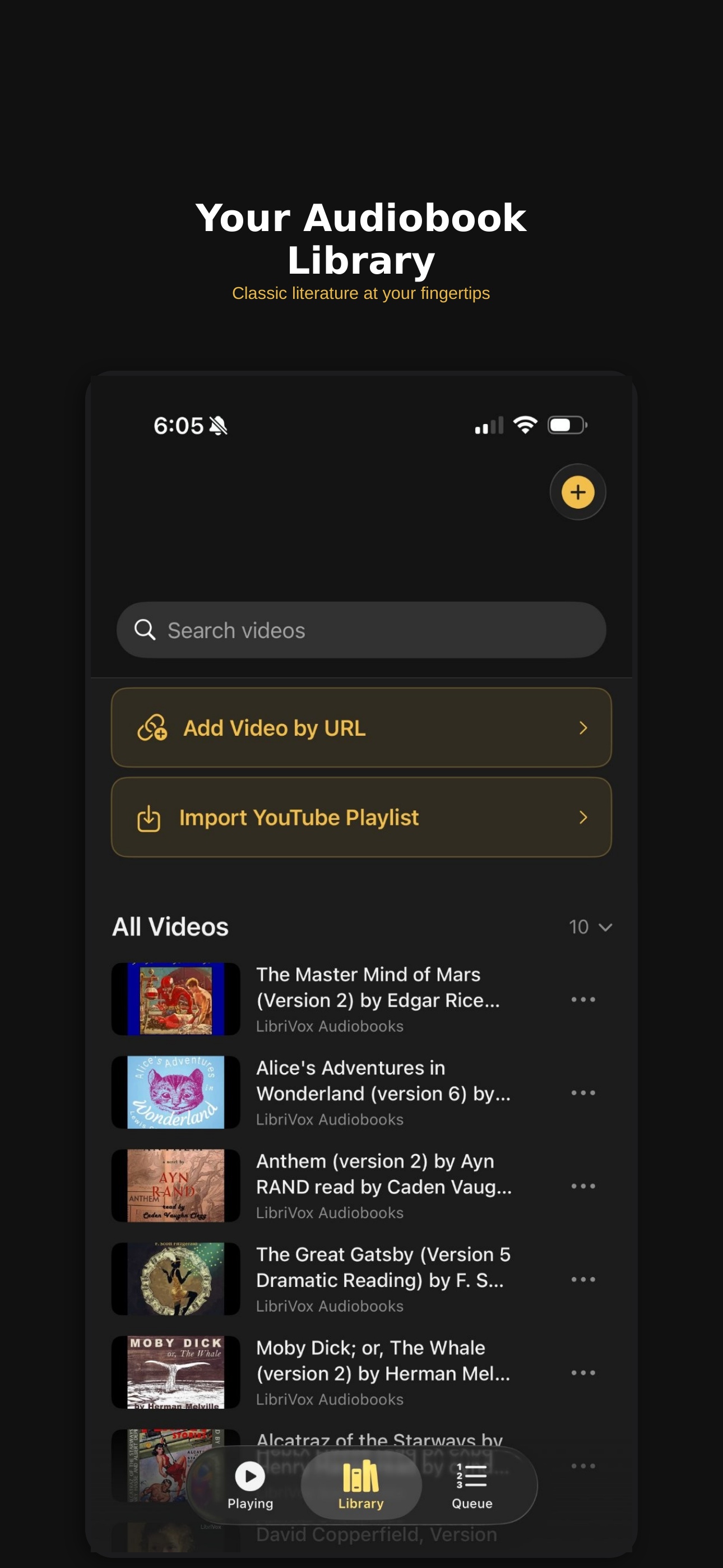723x1568 pixels.
Task: Open options for The Great Gatsby
Action: coord(582,1279)
